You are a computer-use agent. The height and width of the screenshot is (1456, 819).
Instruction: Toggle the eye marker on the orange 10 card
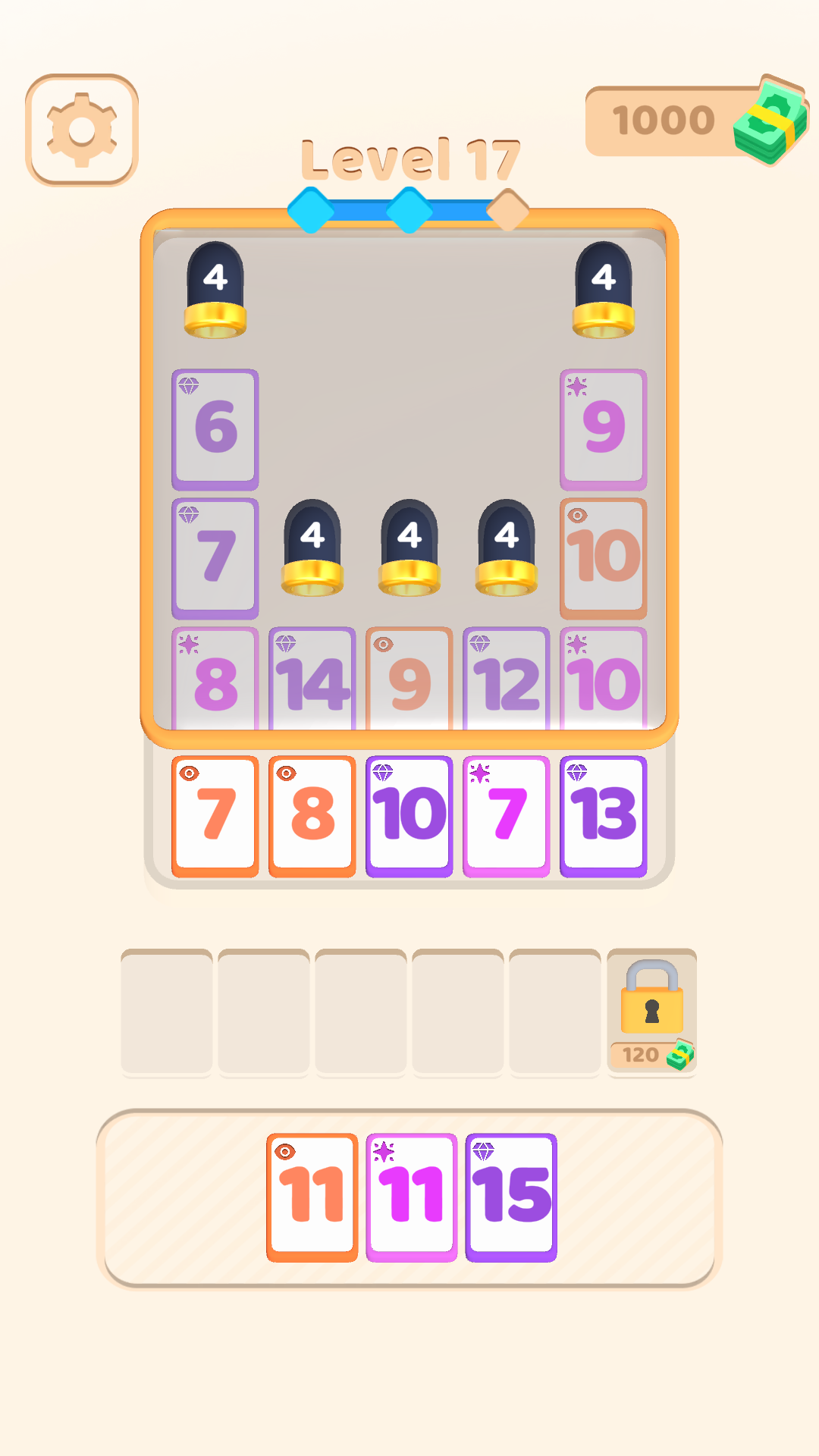tap(578, 516)
